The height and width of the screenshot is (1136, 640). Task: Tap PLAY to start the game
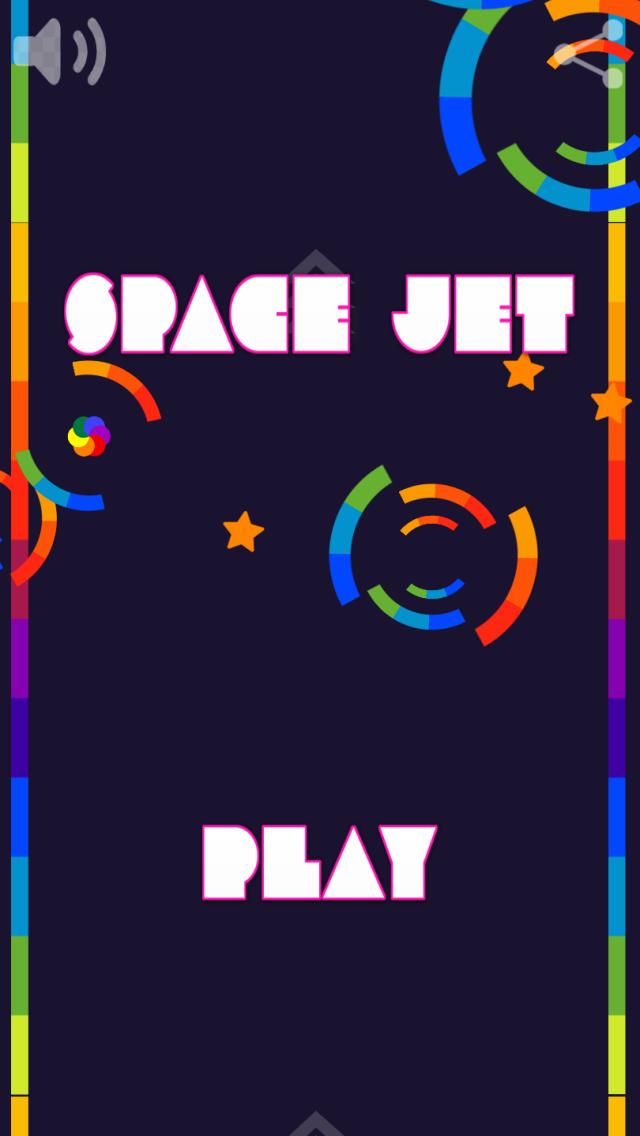[x=320, y=862]
